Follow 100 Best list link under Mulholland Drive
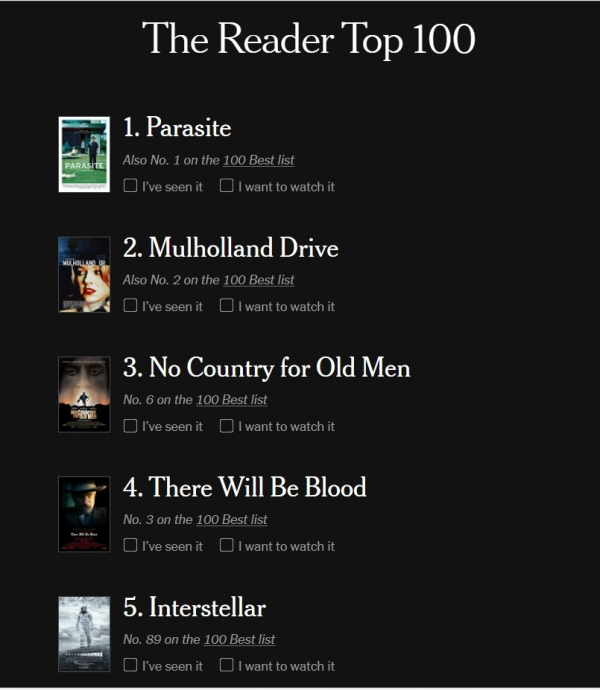This screenshot has height=690, width=600. click(258, 280)
